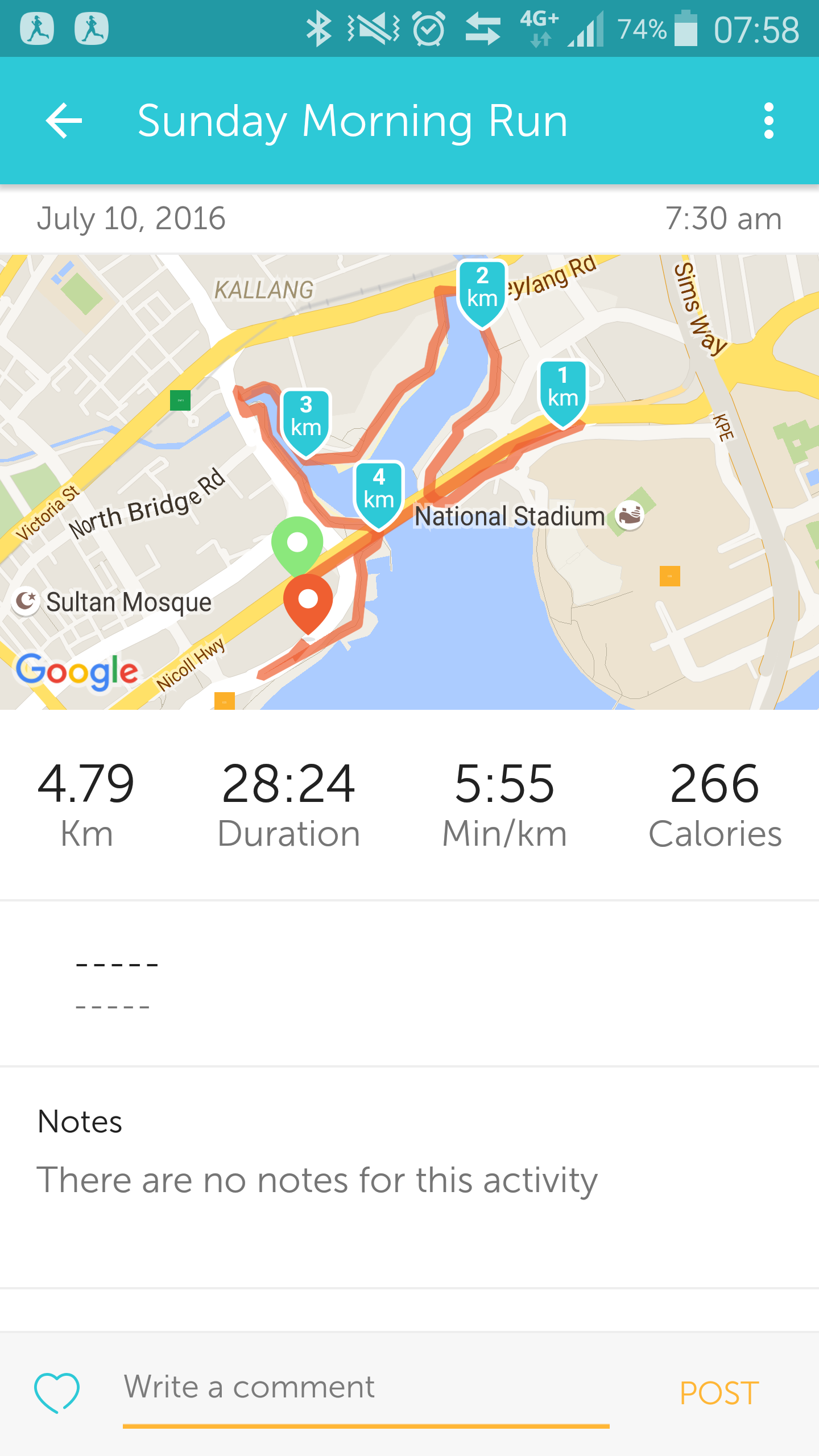819x1456 pixels.
Task: Open the run route map
Action: point(409,481)
